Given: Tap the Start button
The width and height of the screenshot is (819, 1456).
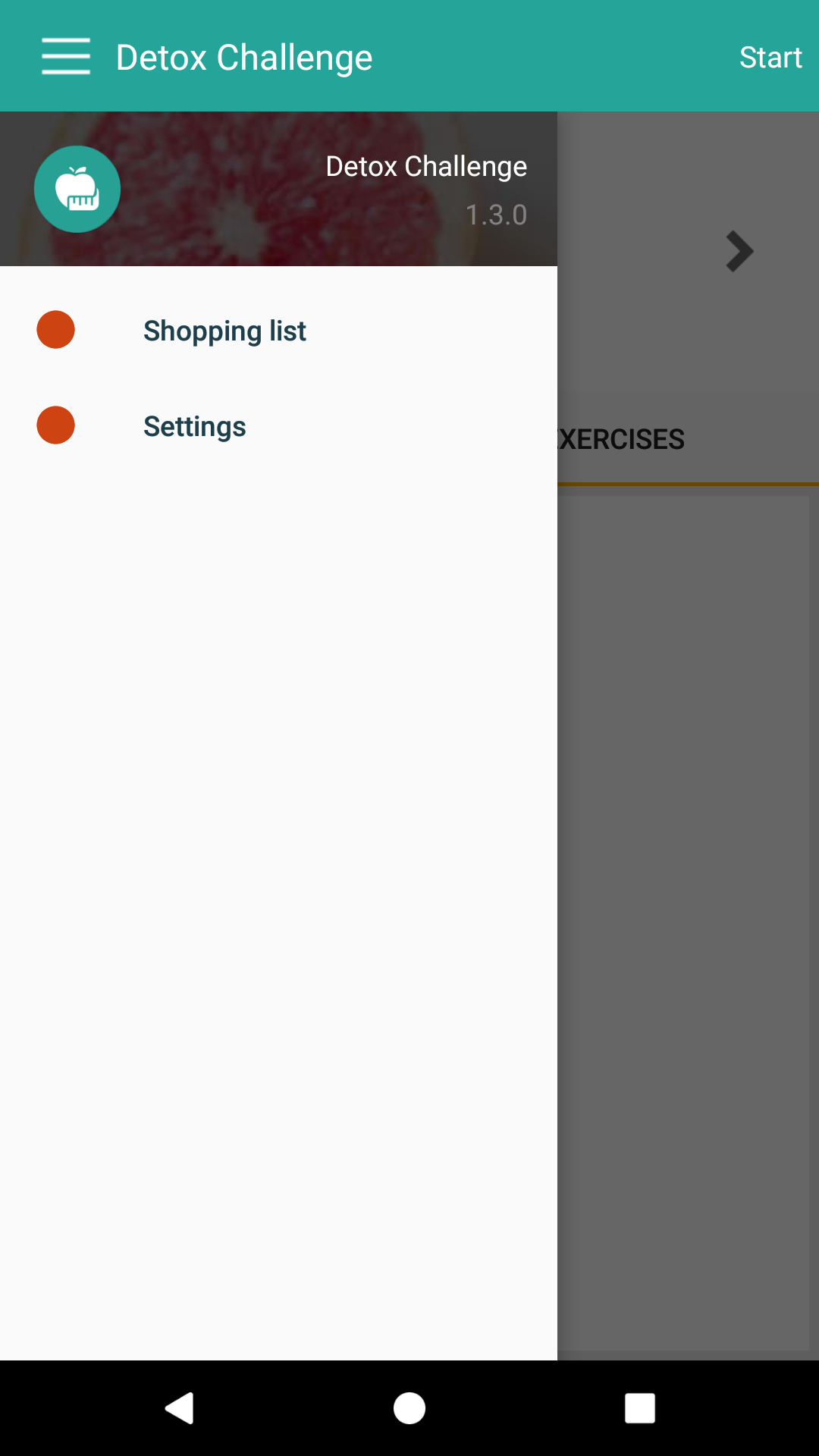Looking at the screenshot, I should pos(770,58).
